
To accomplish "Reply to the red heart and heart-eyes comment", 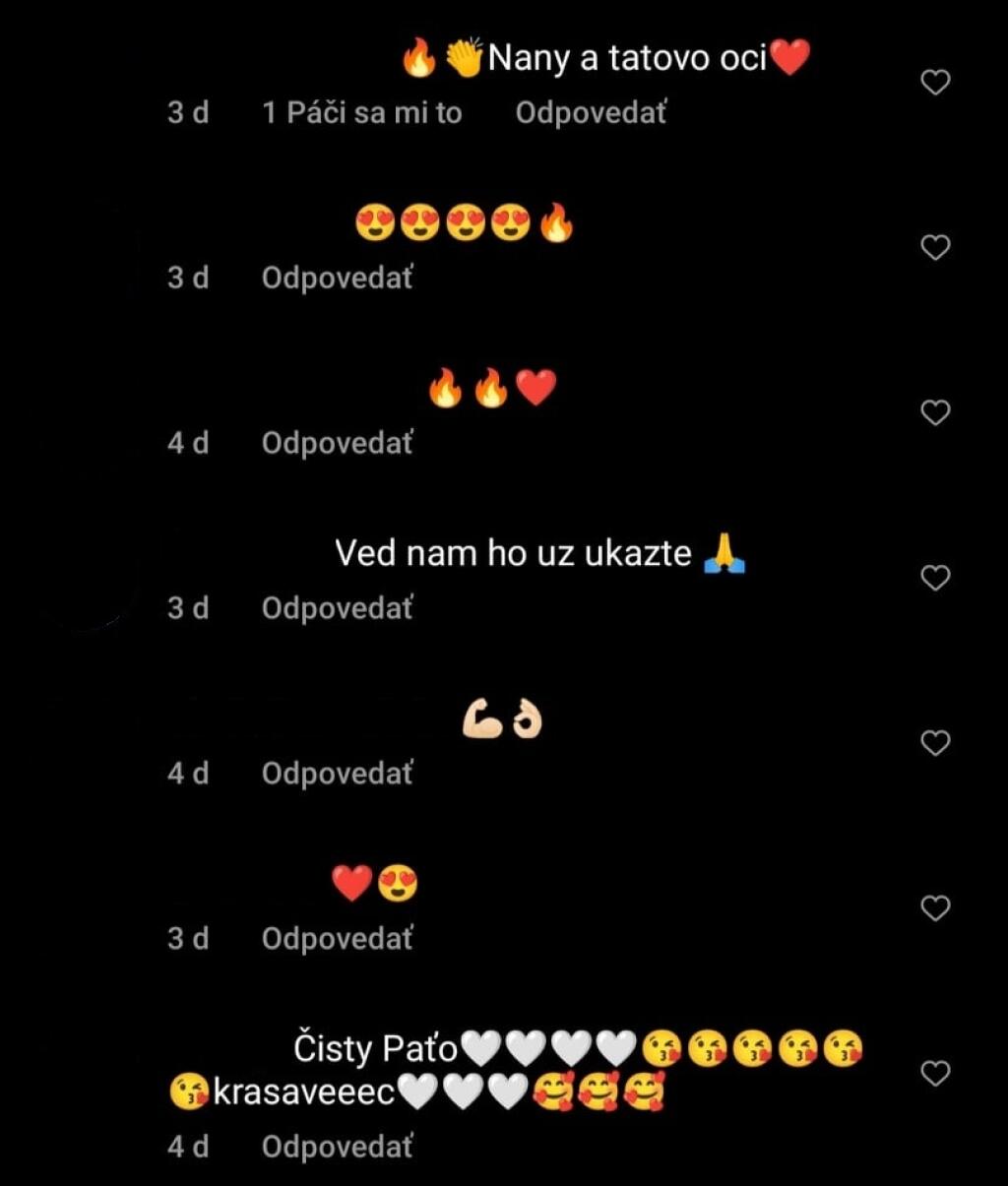I will point(337,939).
